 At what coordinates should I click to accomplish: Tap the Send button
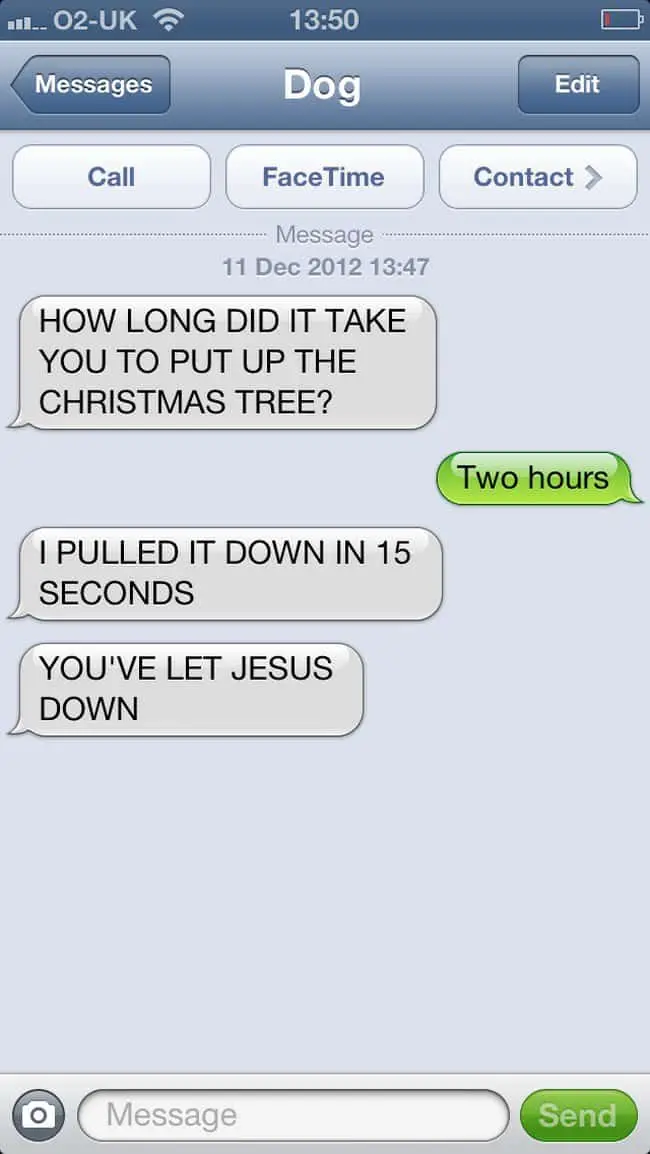[x=578, y=1114]
